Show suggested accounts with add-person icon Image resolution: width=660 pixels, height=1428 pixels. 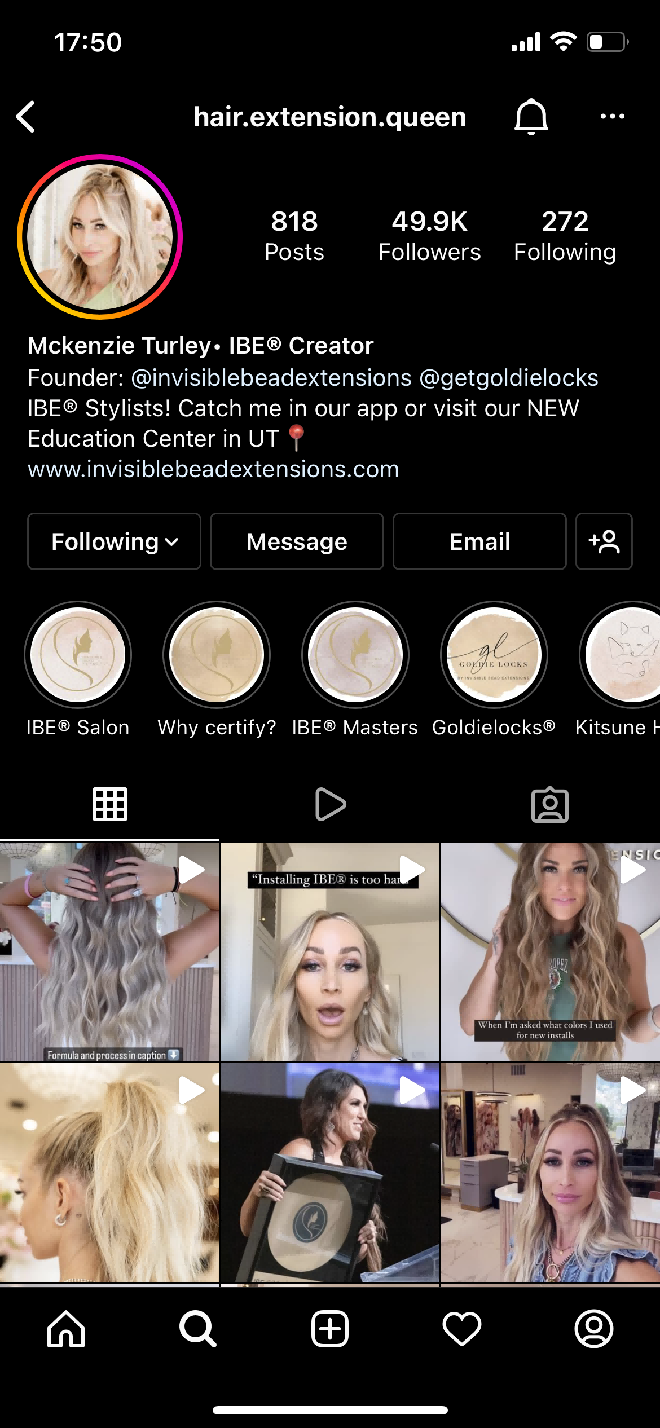pos(604,541)
